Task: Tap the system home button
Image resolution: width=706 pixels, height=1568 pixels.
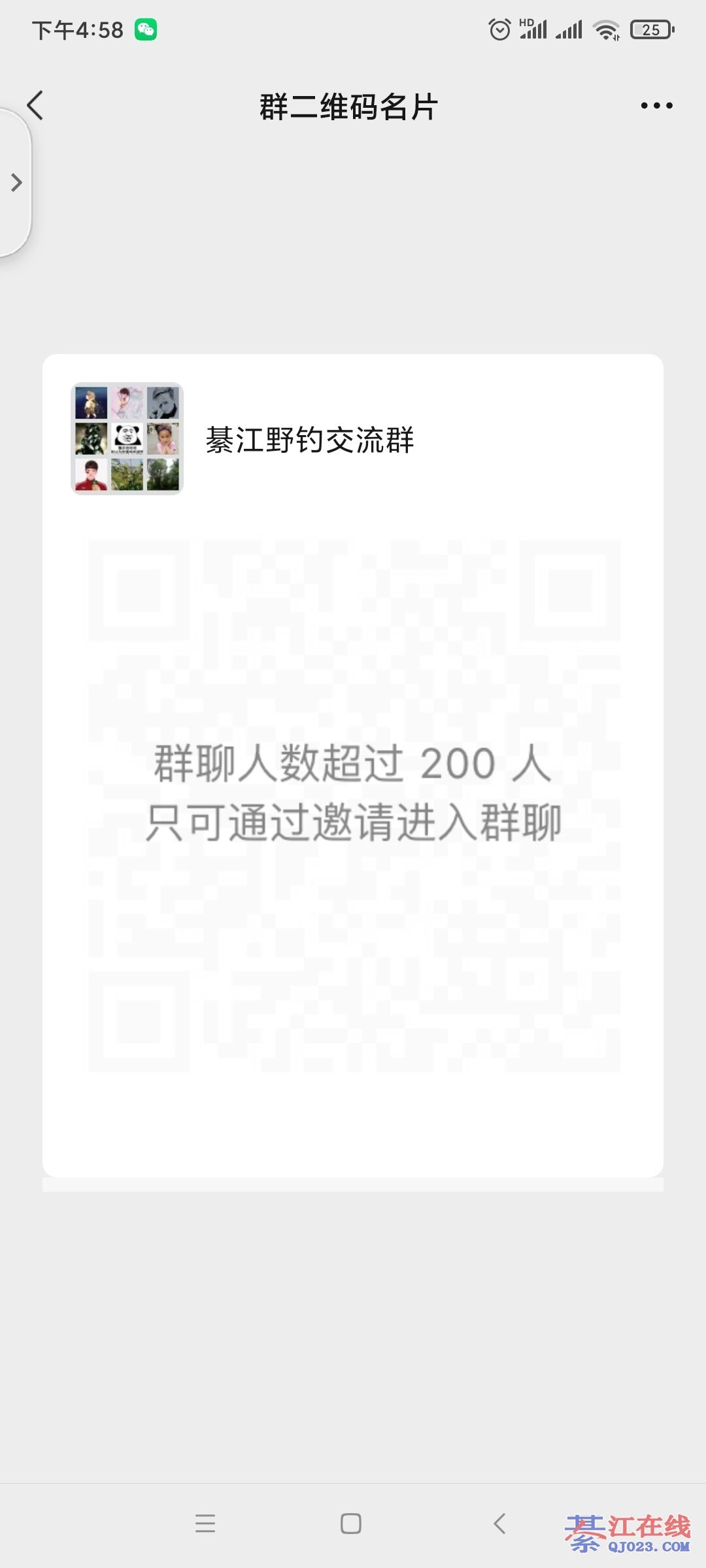Action: click(351, 1524)
